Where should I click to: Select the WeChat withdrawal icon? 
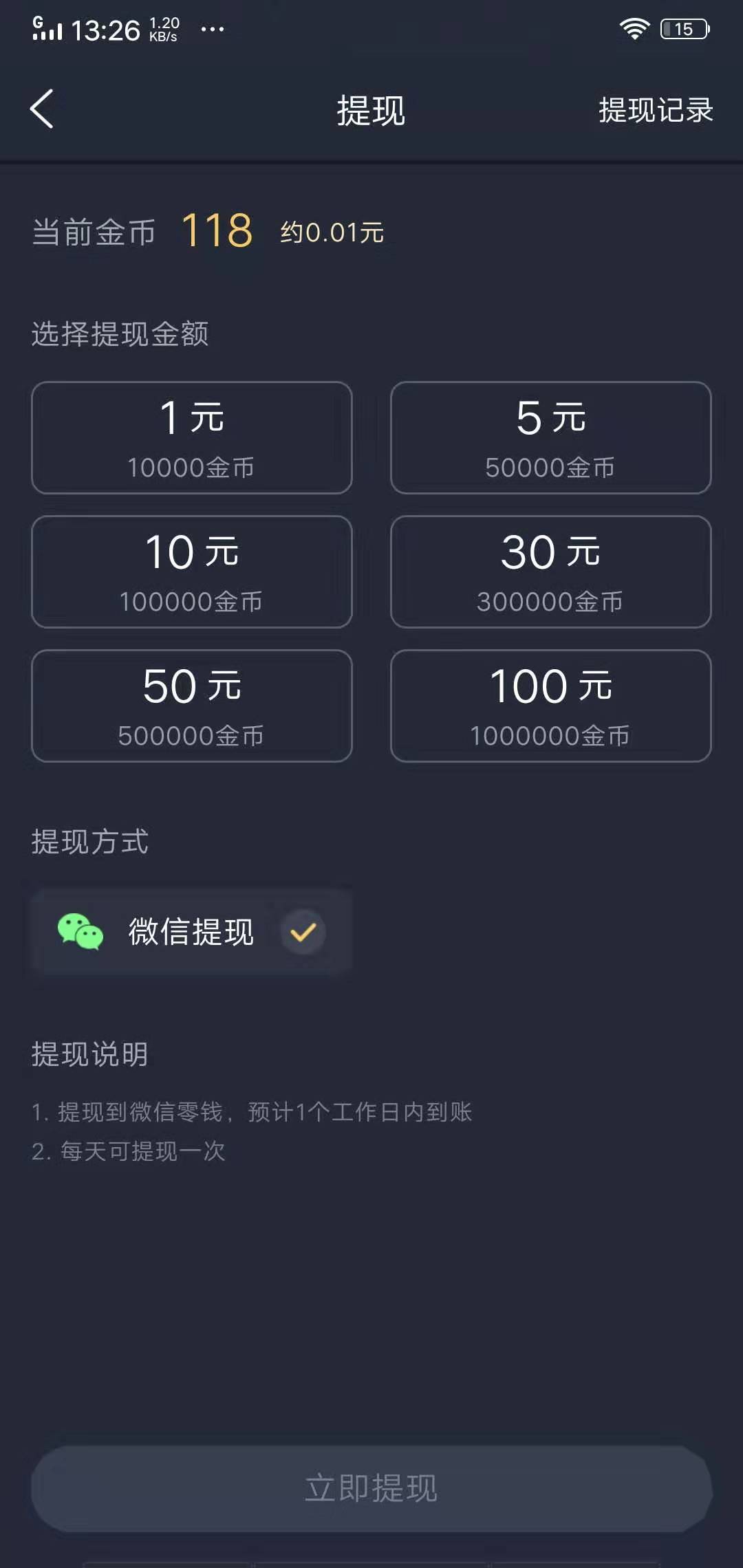click(x=80, y=930)
